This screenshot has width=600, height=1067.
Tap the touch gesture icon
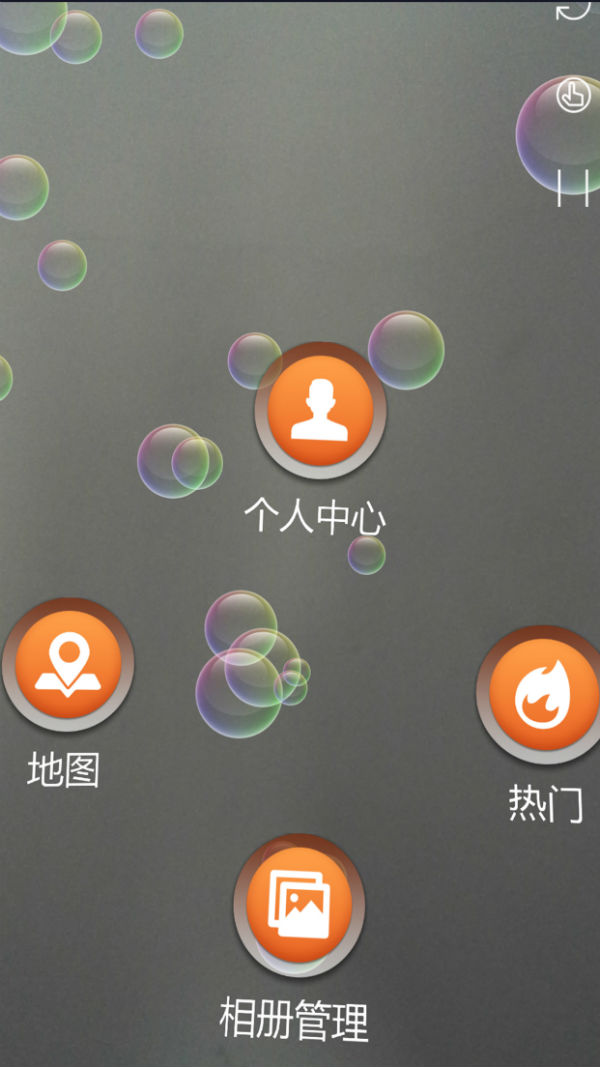coord(573,97)
